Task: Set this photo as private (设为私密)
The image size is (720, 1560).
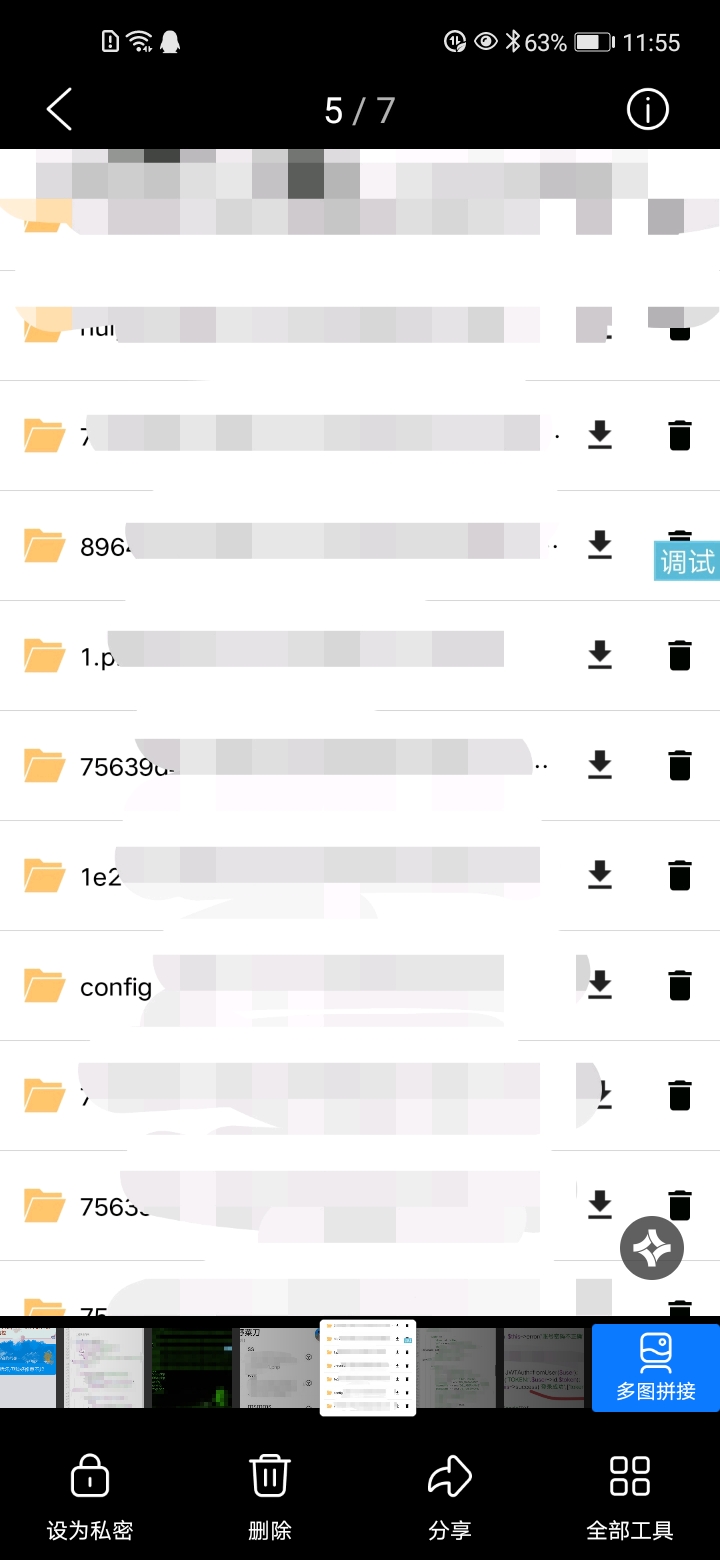Action: 90,1497
